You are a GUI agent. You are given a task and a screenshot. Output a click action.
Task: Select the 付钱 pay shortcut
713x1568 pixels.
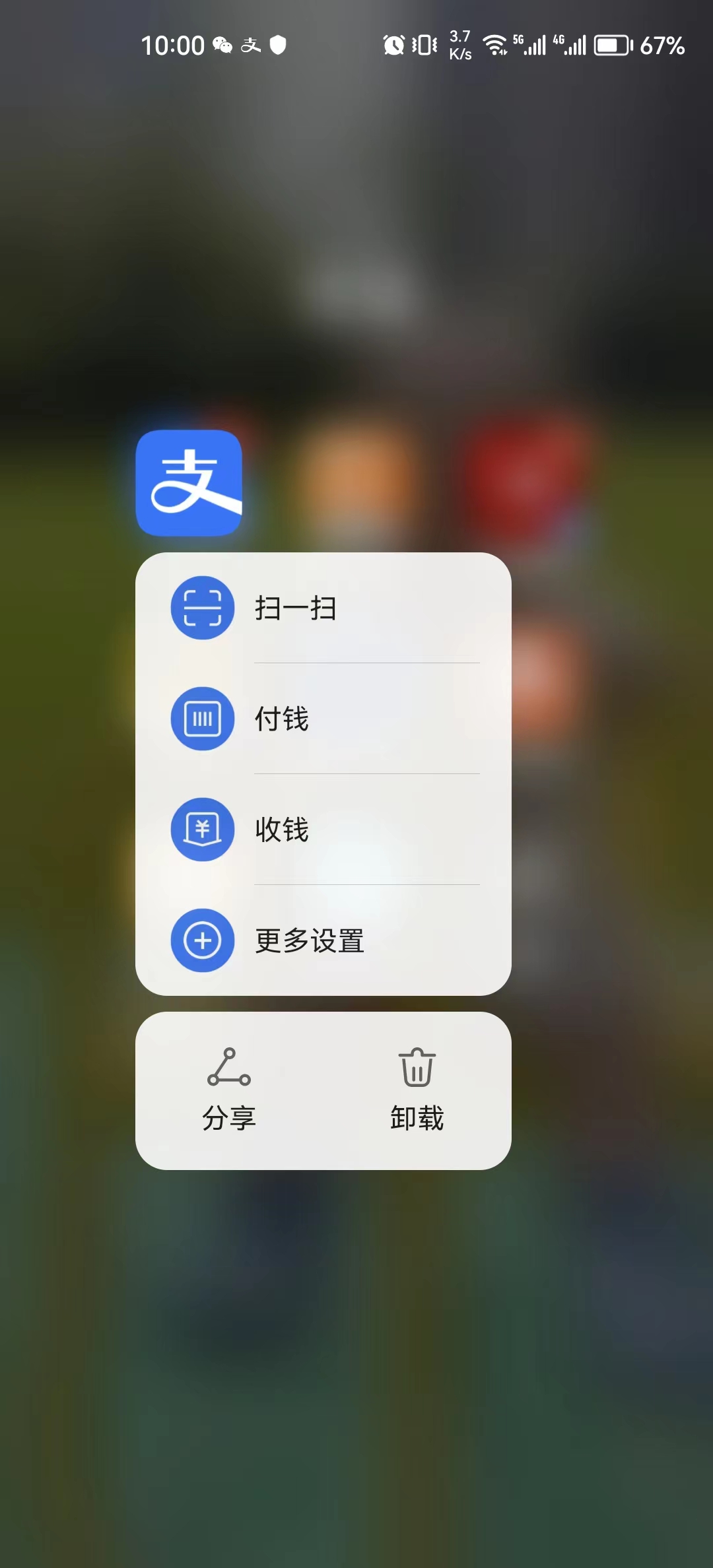pyautogui.click(x=322, y=719)
